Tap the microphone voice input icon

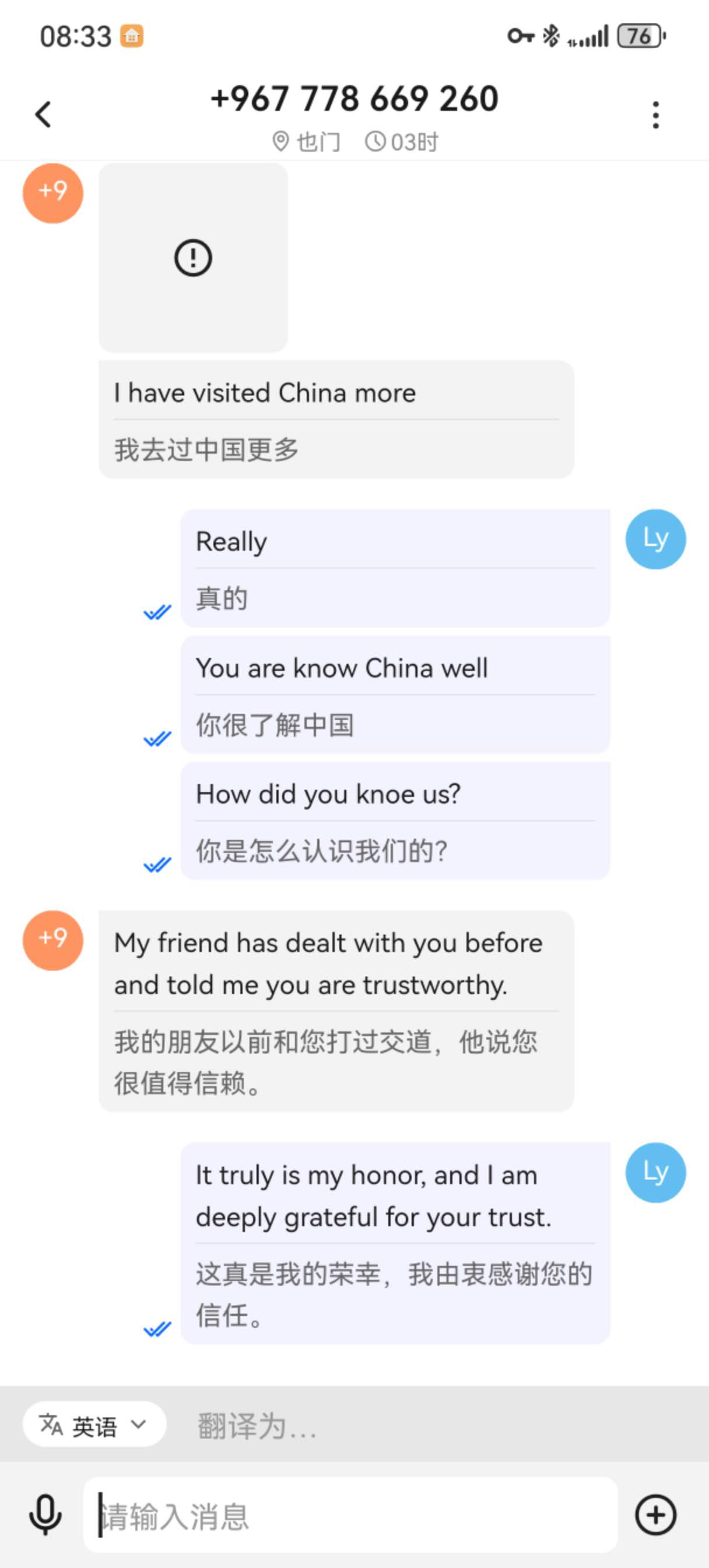coord(45,1514)
